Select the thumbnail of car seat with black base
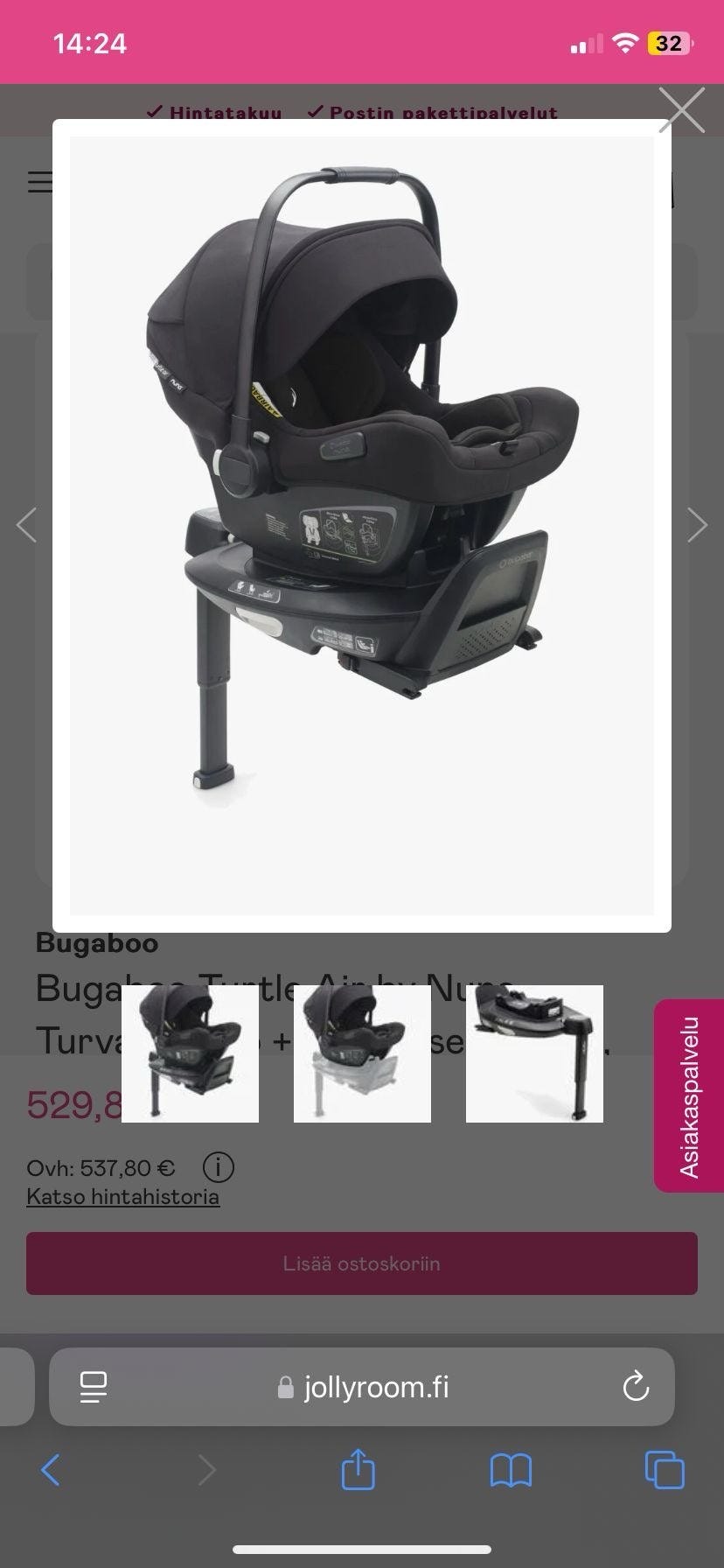The image size is (724, 1568). point(190,1053)
